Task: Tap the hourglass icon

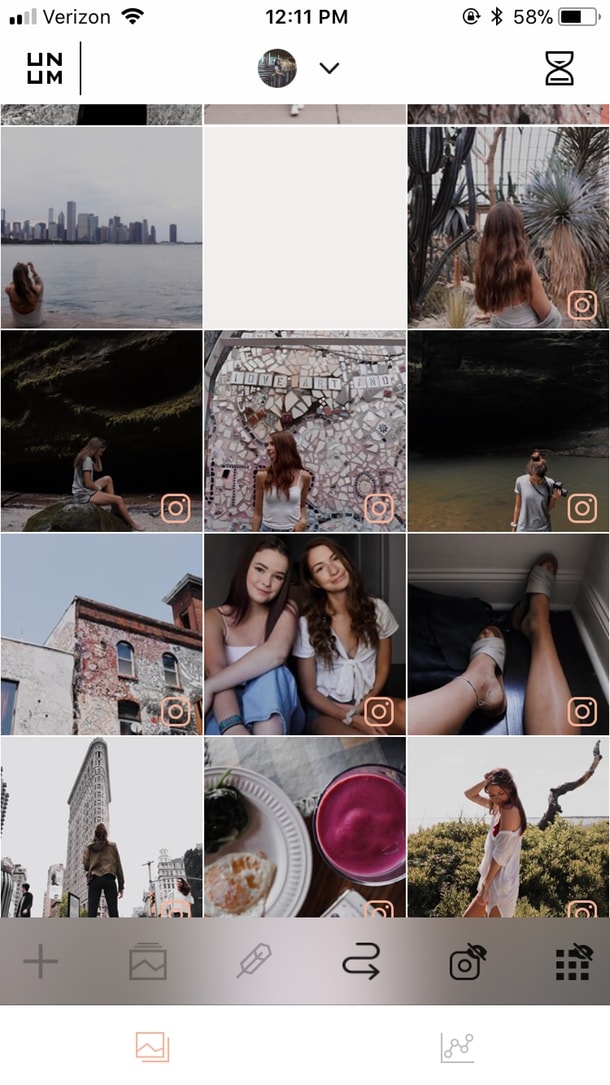Action: [x=560, y=68]
